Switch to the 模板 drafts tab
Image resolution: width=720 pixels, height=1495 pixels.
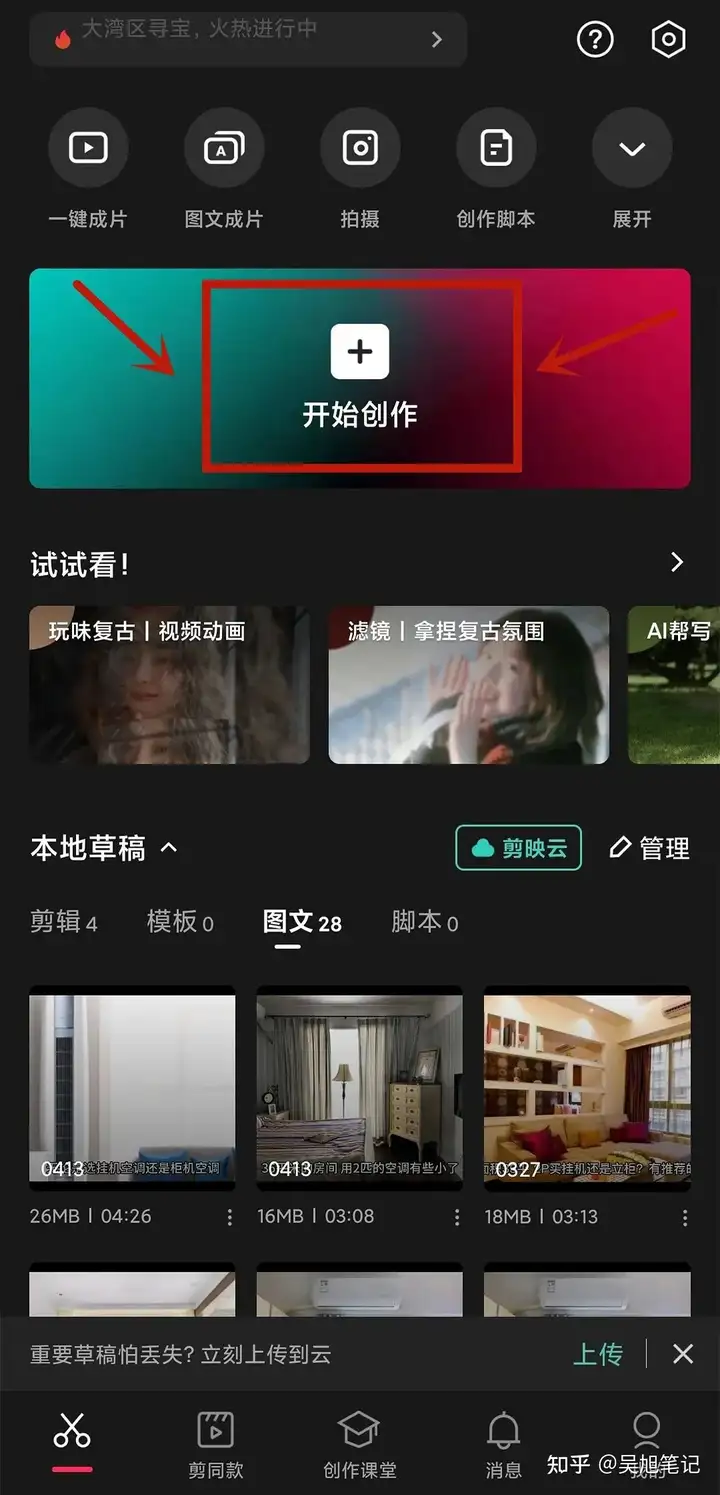[x=180, y=922]
